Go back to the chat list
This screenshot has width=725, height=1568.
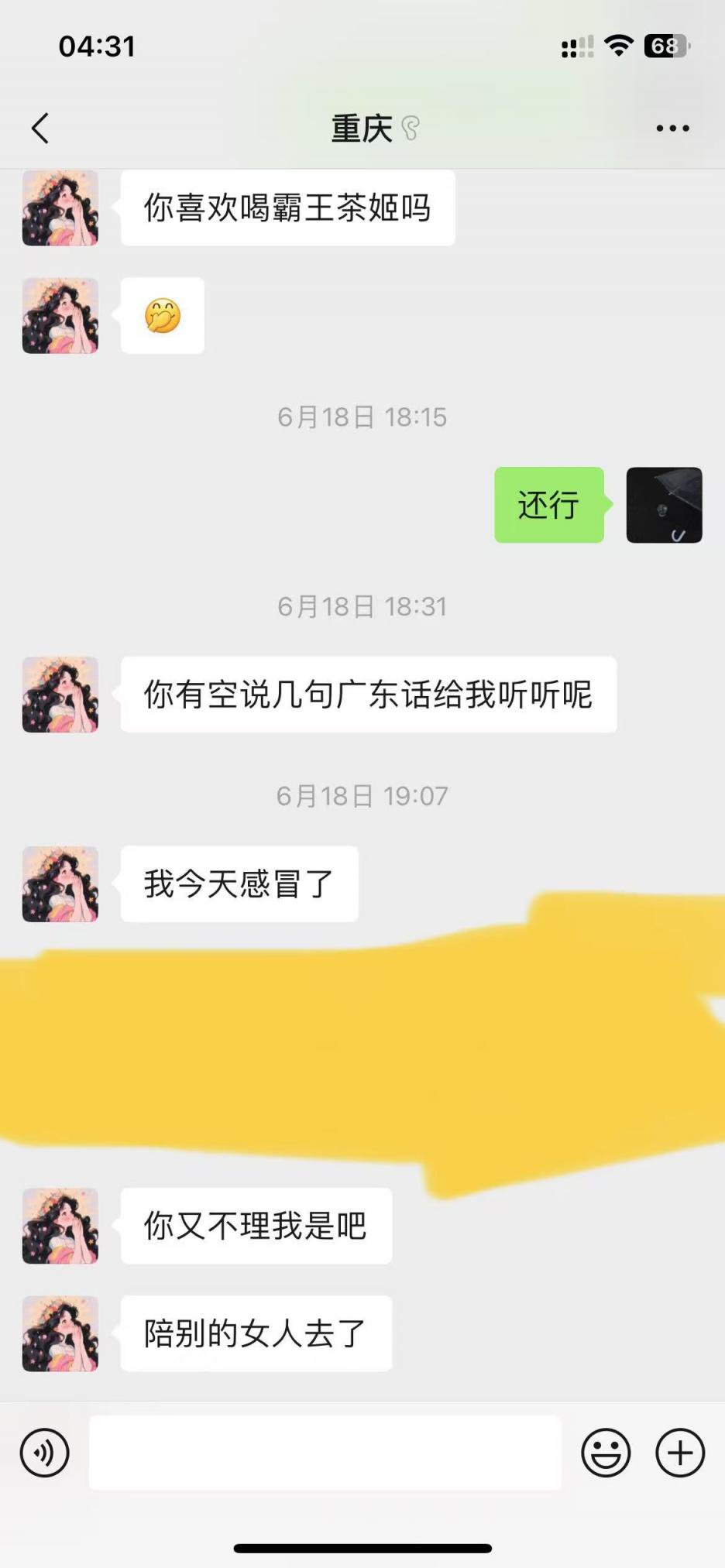[40, 129]
